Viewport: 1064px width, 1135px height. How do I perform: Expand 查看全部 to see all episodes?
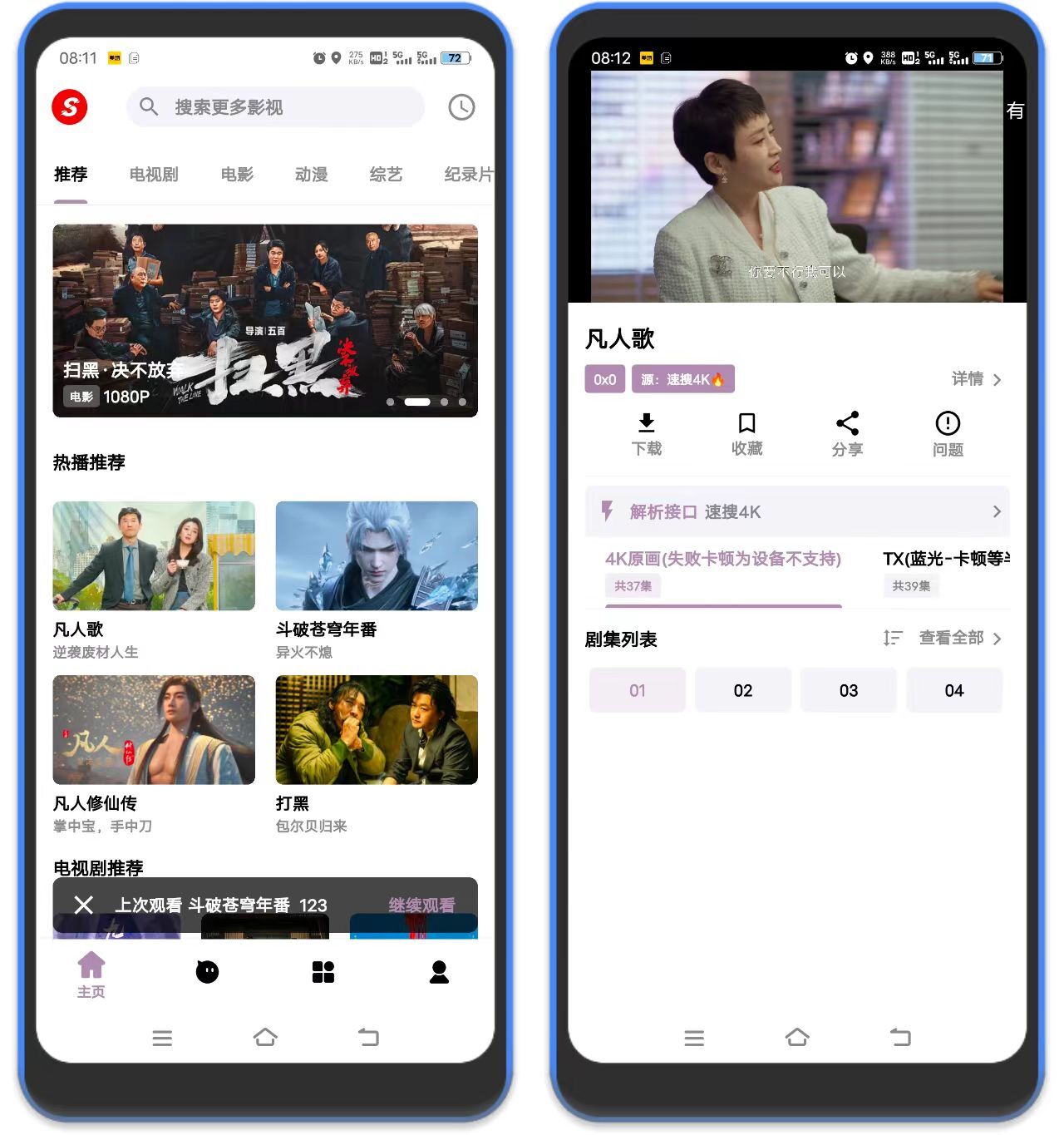pos(950,638)
